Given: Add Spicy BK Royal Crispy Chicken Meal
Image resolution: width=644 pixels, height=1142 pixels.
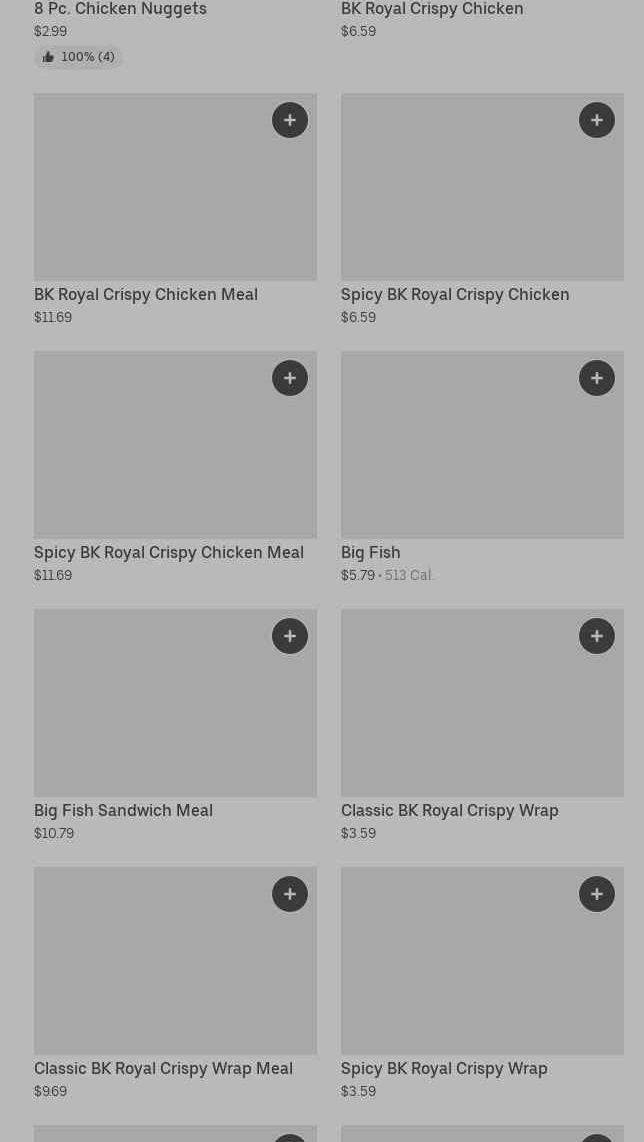Looking at the screenshot, I should [290, 379].
